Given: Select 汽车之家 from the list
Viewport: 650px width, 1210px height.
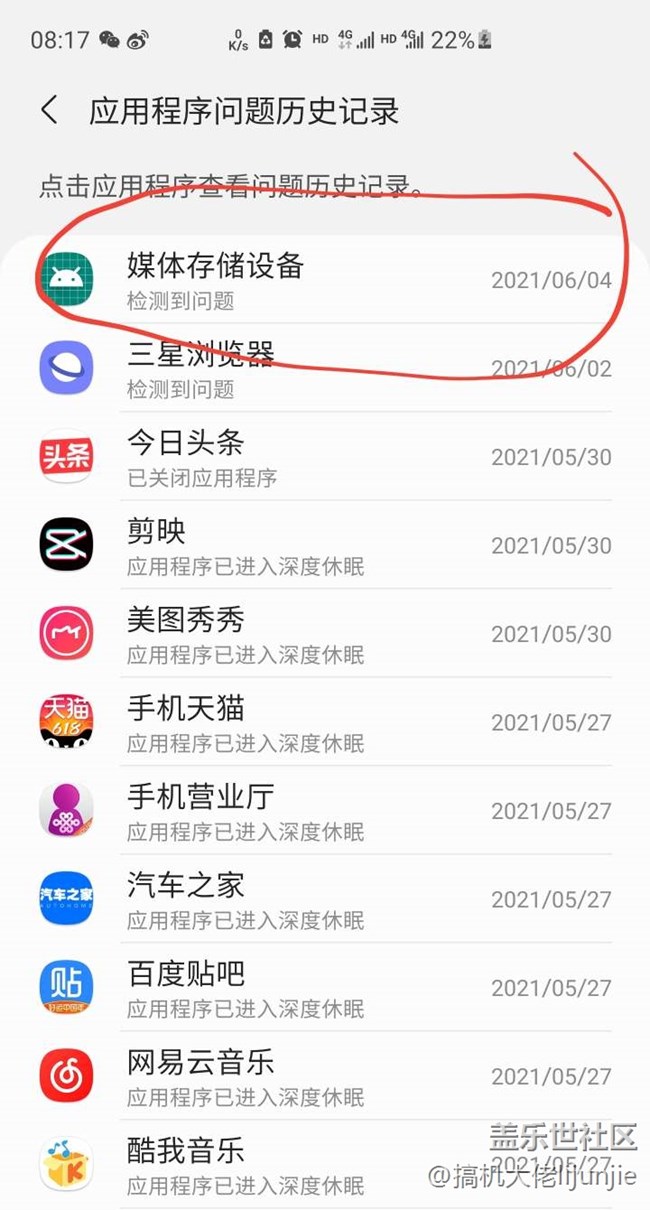Looking at the screenshot, I should (x=325, y=899).
